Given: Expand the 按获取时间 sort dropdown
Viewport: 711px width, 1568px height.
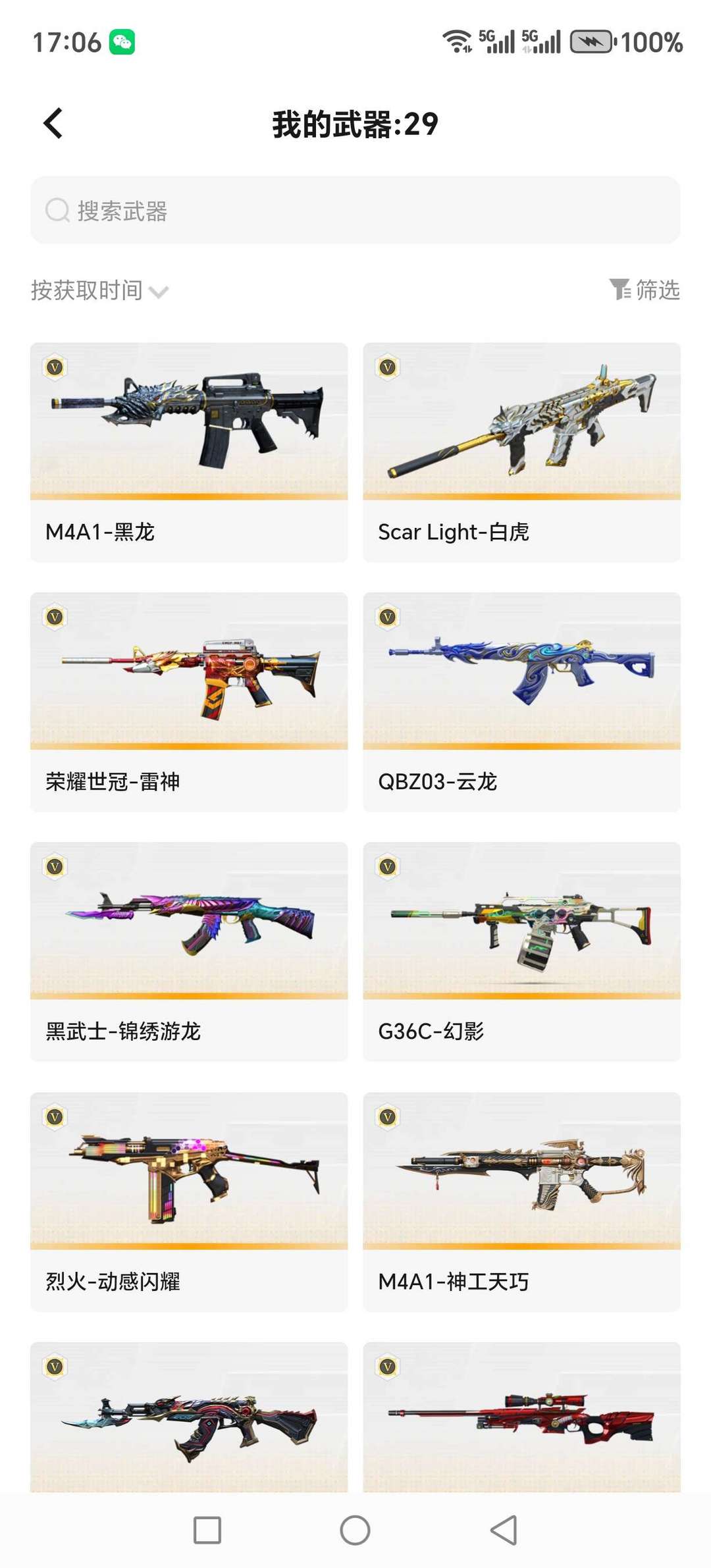Looking at the screenshot, I should (100, 290).
